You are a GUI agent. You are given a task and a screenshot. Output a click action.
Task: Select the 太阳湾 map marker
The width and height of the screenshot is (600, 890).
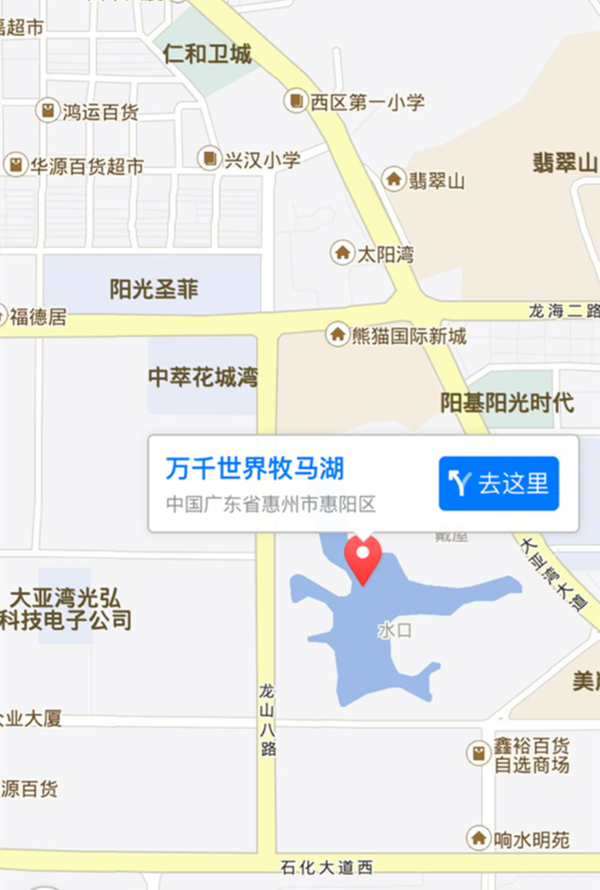click(344, 253)
